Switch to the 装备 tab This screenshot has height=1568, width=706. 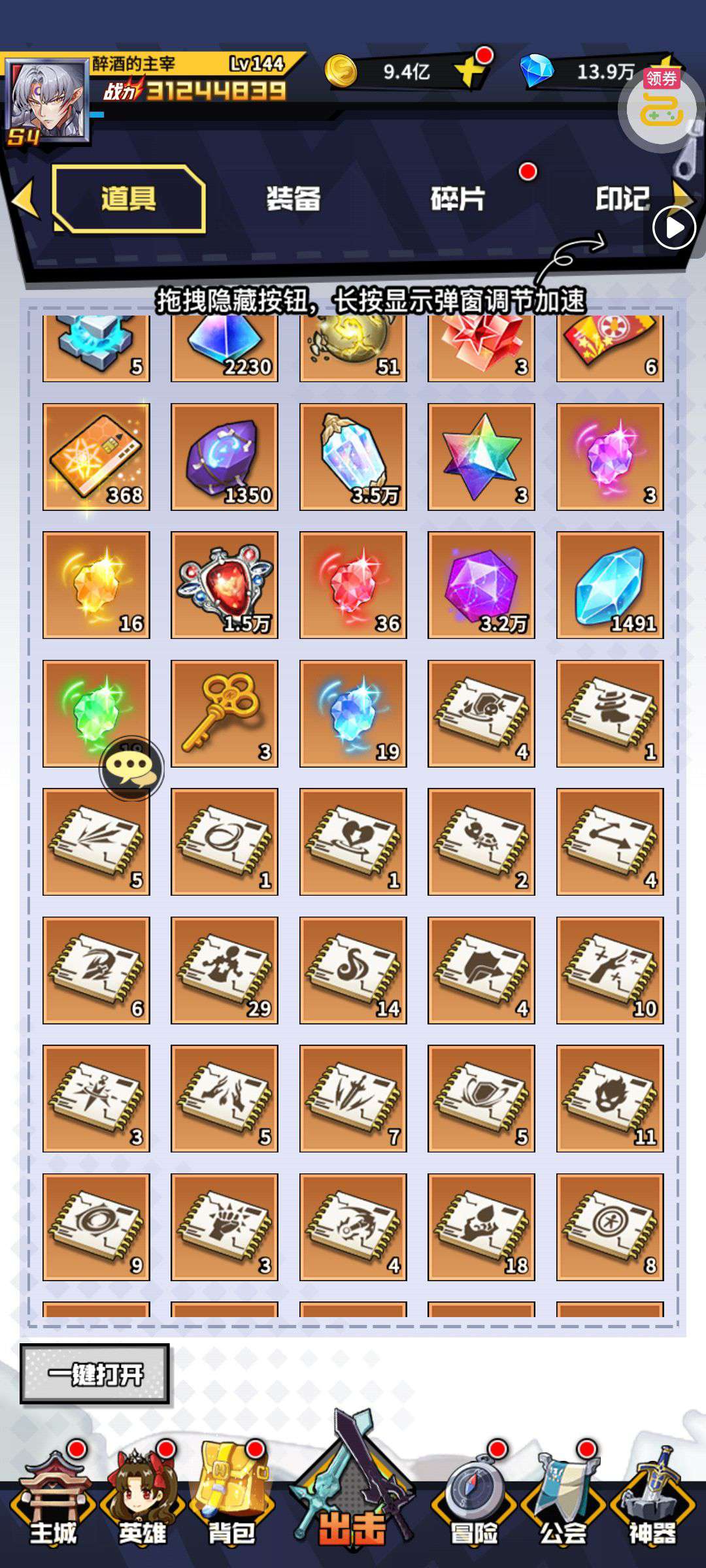(x=293, y=199)
